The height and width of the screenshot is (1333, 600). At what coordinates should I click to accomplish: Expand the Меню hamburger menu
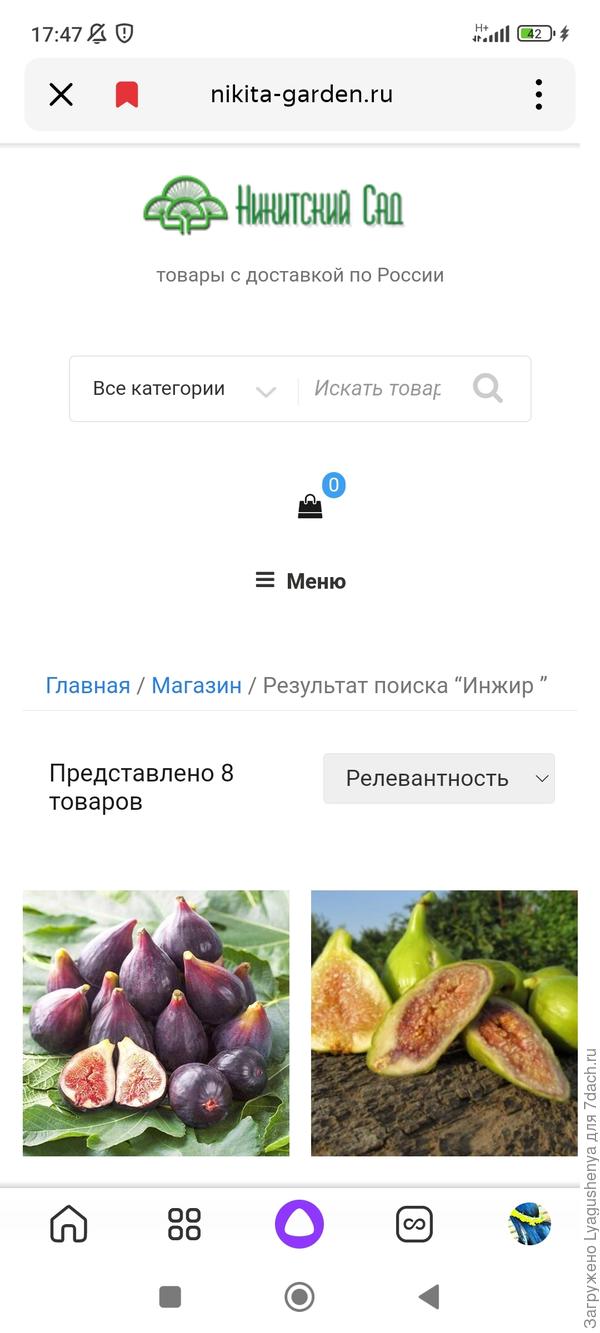point(300,581)
